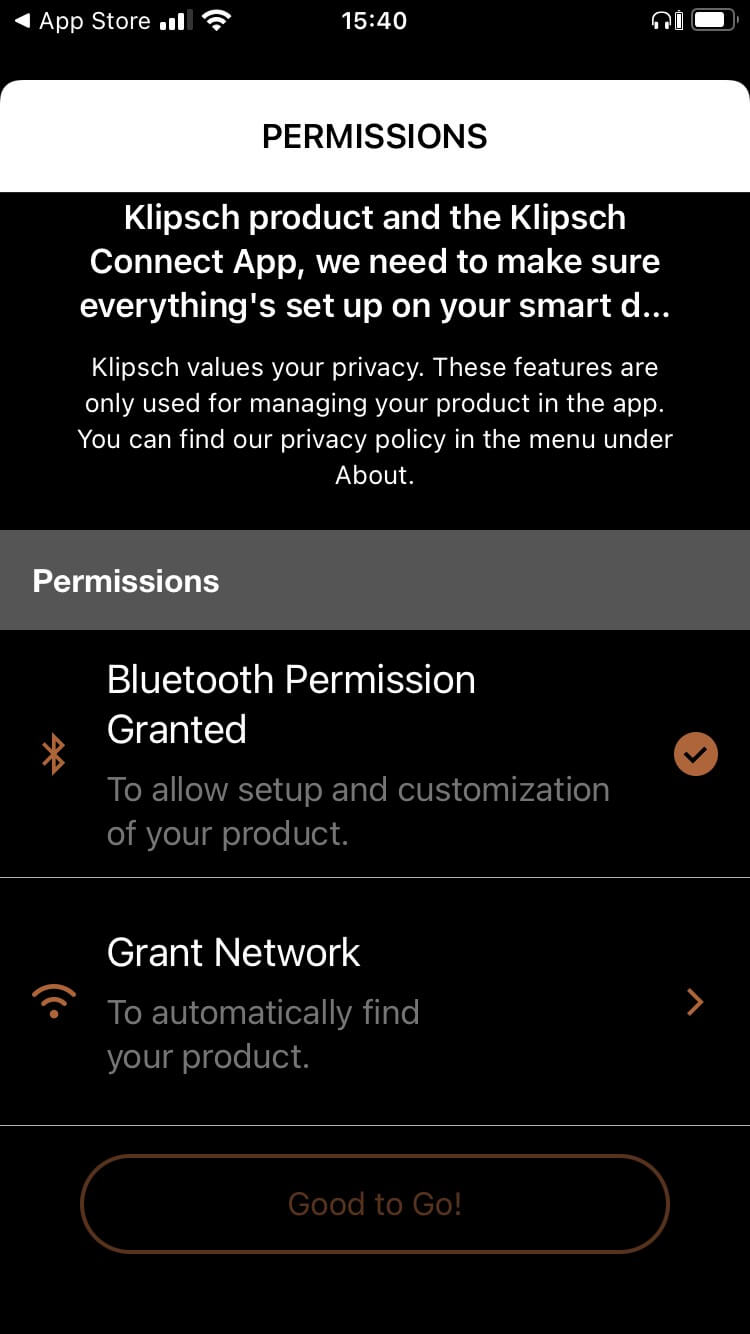Tap the Bluetooth Permission Granted row
The width and height of the screenshot is (750, 1334).
coord(375,754)
